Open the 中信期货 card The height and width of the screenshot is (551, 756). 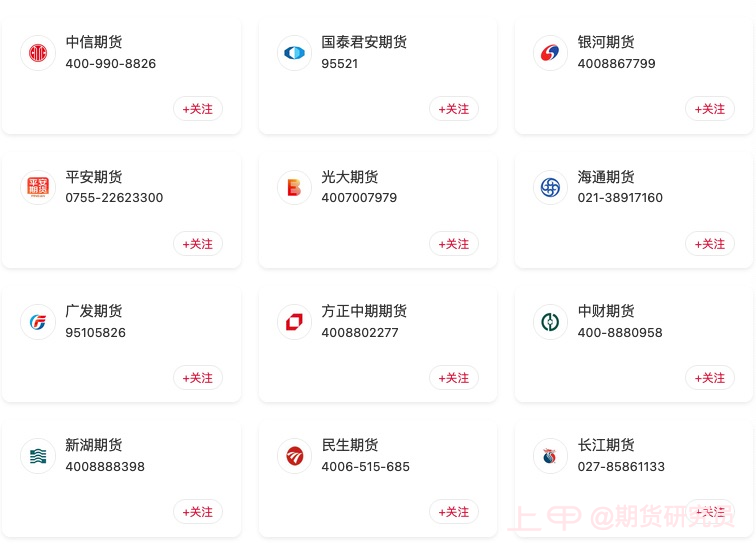(x=94, y=43)
